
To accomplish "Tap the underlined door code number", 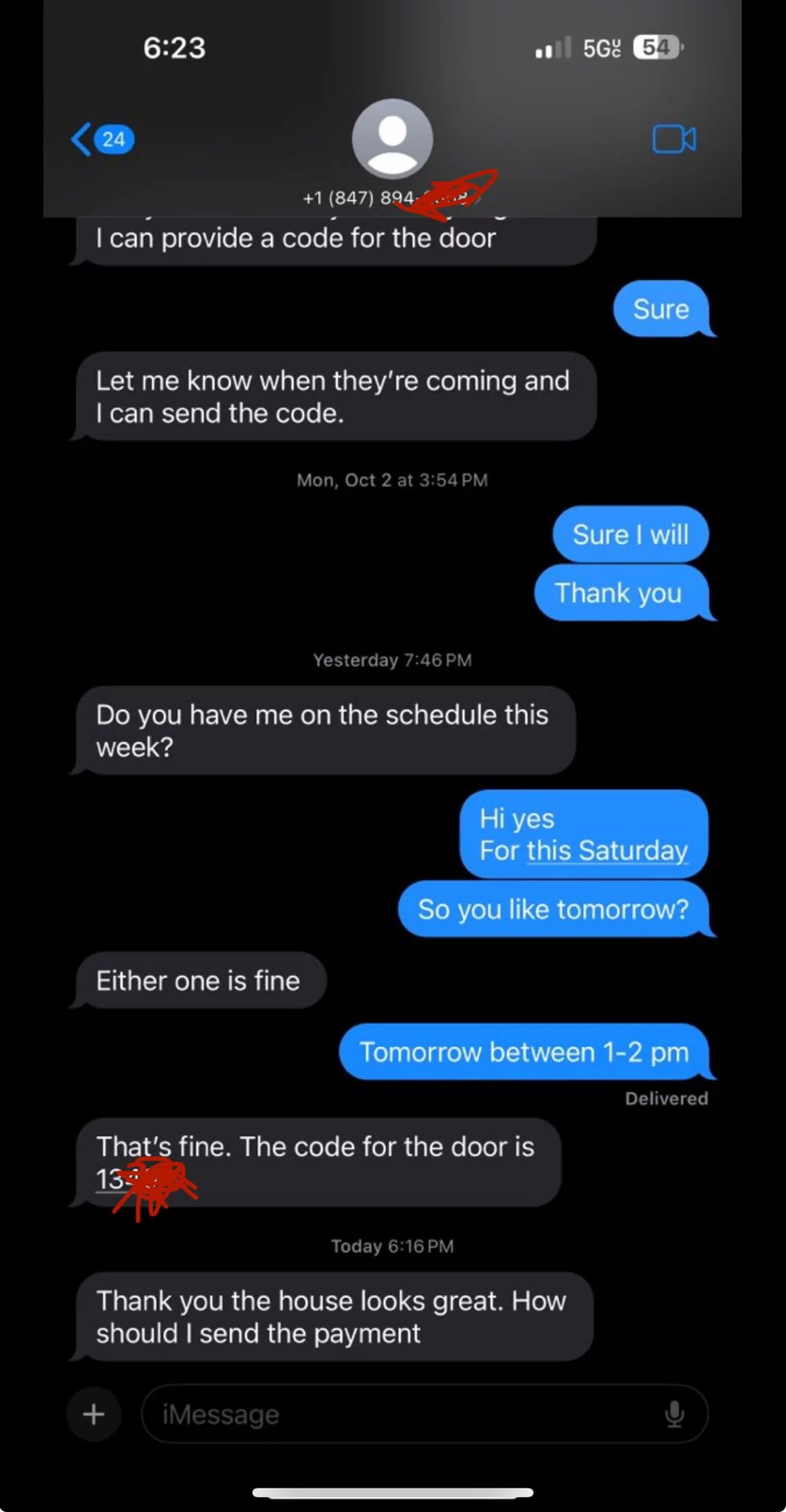I will 140,1180.
